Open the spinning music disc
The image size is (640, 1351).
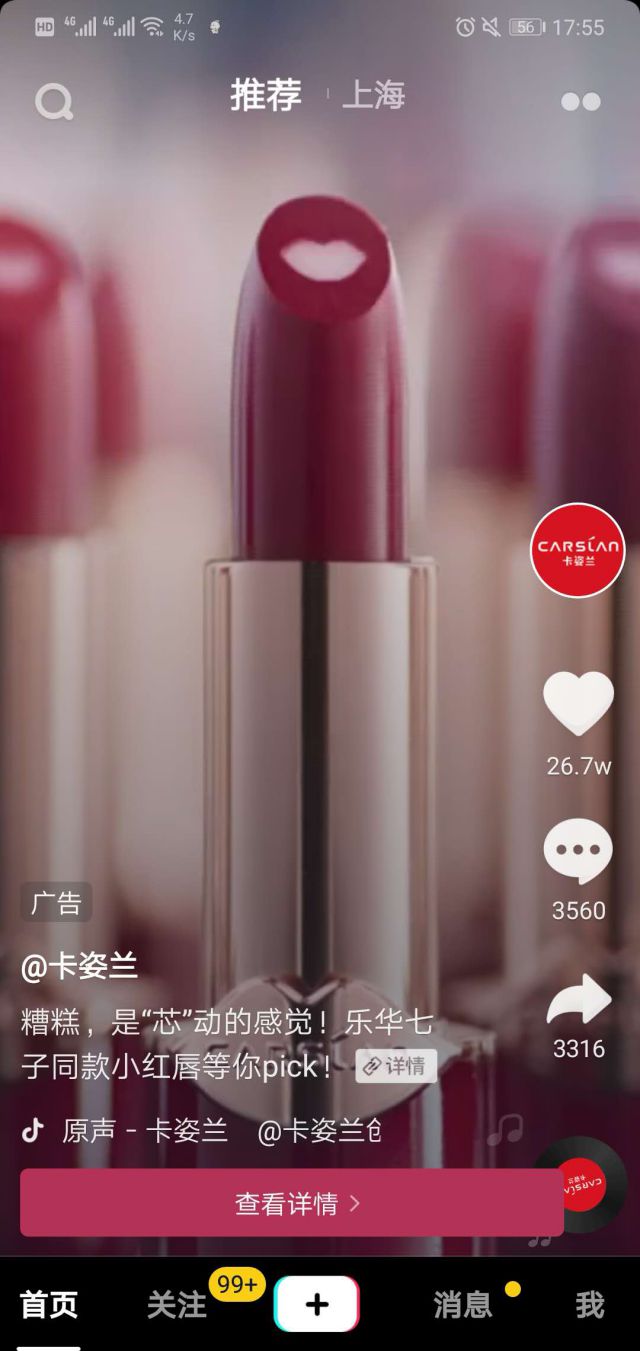click(579, 1184)
